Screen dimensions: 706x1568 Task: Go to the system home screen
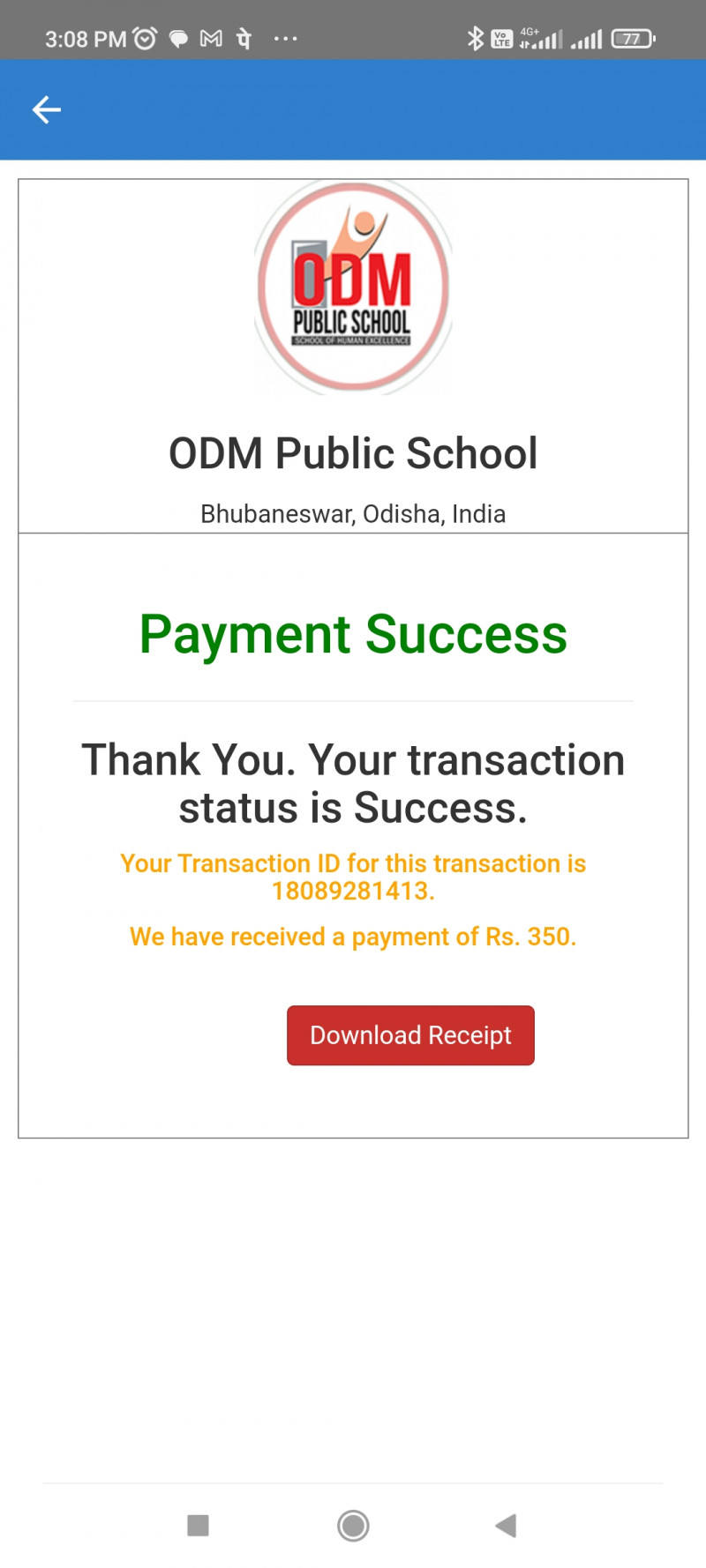(353, 1526)
